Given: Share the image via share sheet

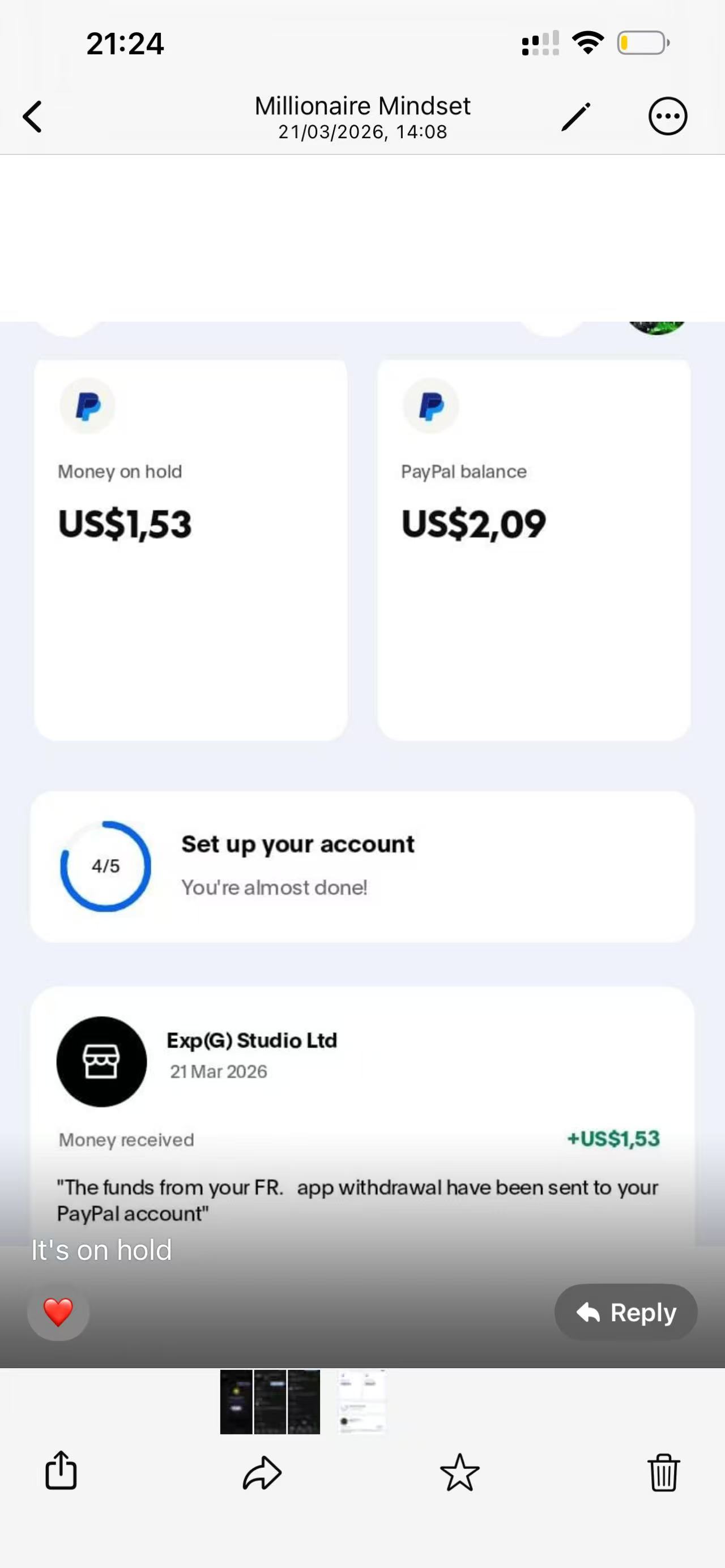Looking at the screenshot, I should [x=61, y=1472].
